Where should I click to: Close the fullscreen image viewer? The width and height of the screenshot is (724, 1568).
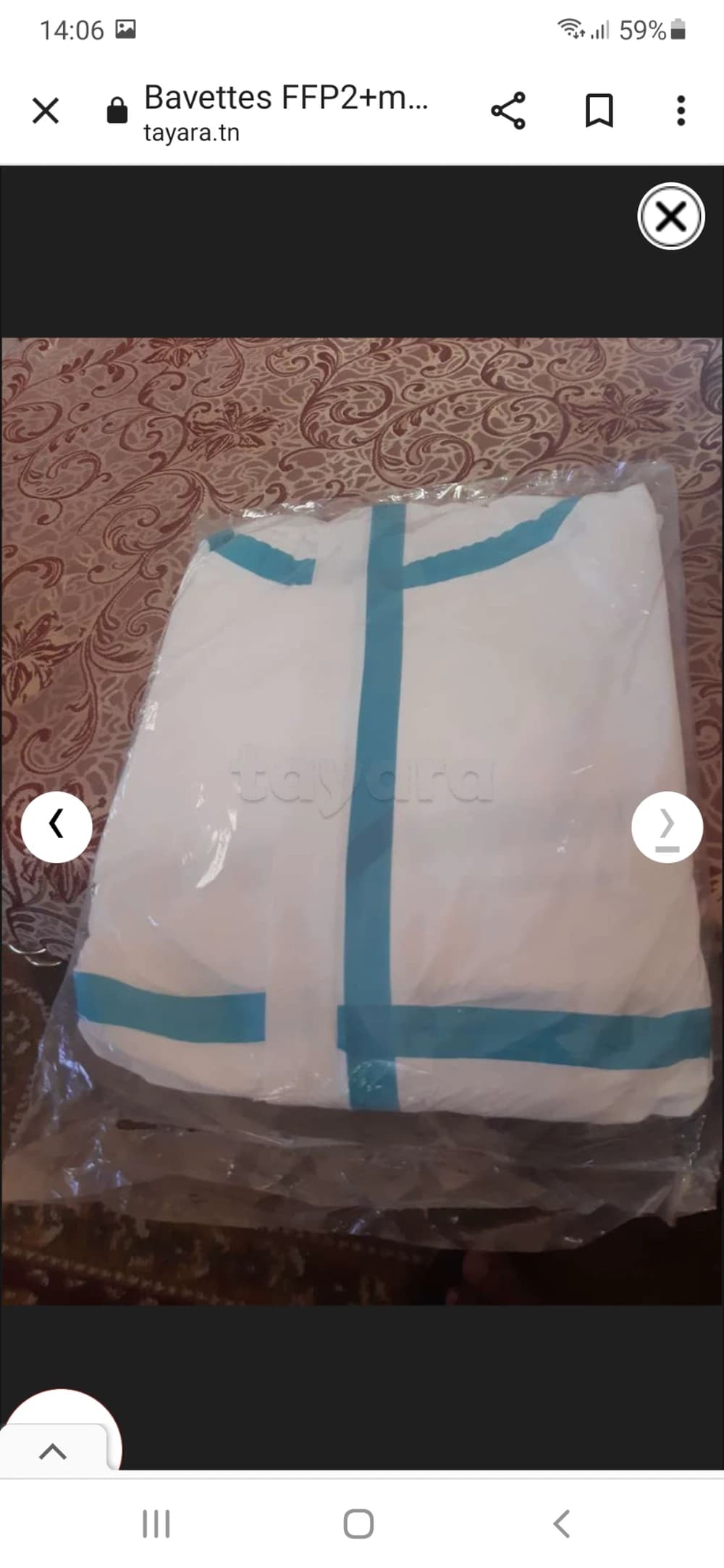tap(670, 216)
